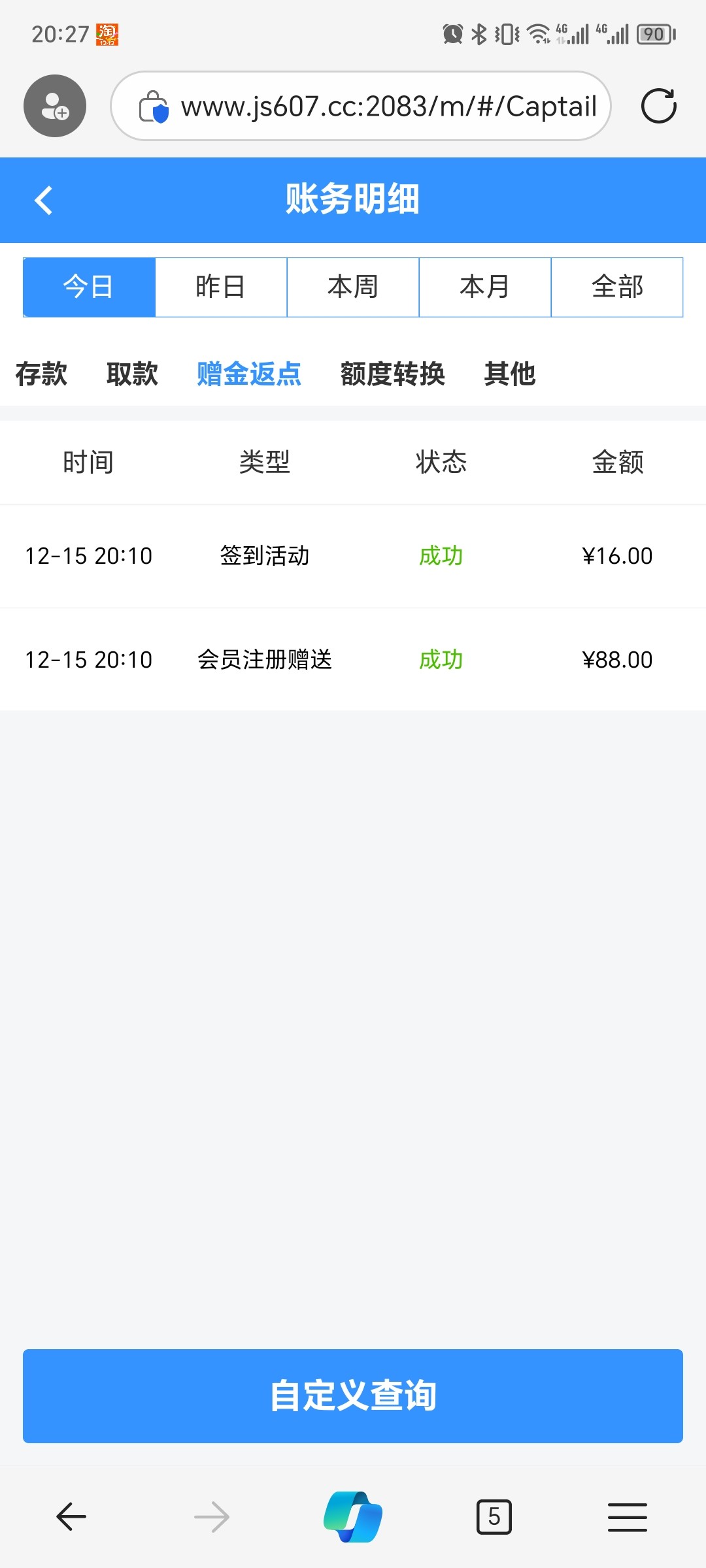The image size is (706, 1568).
Task: Show records for 本月
Action: [485, 287]
